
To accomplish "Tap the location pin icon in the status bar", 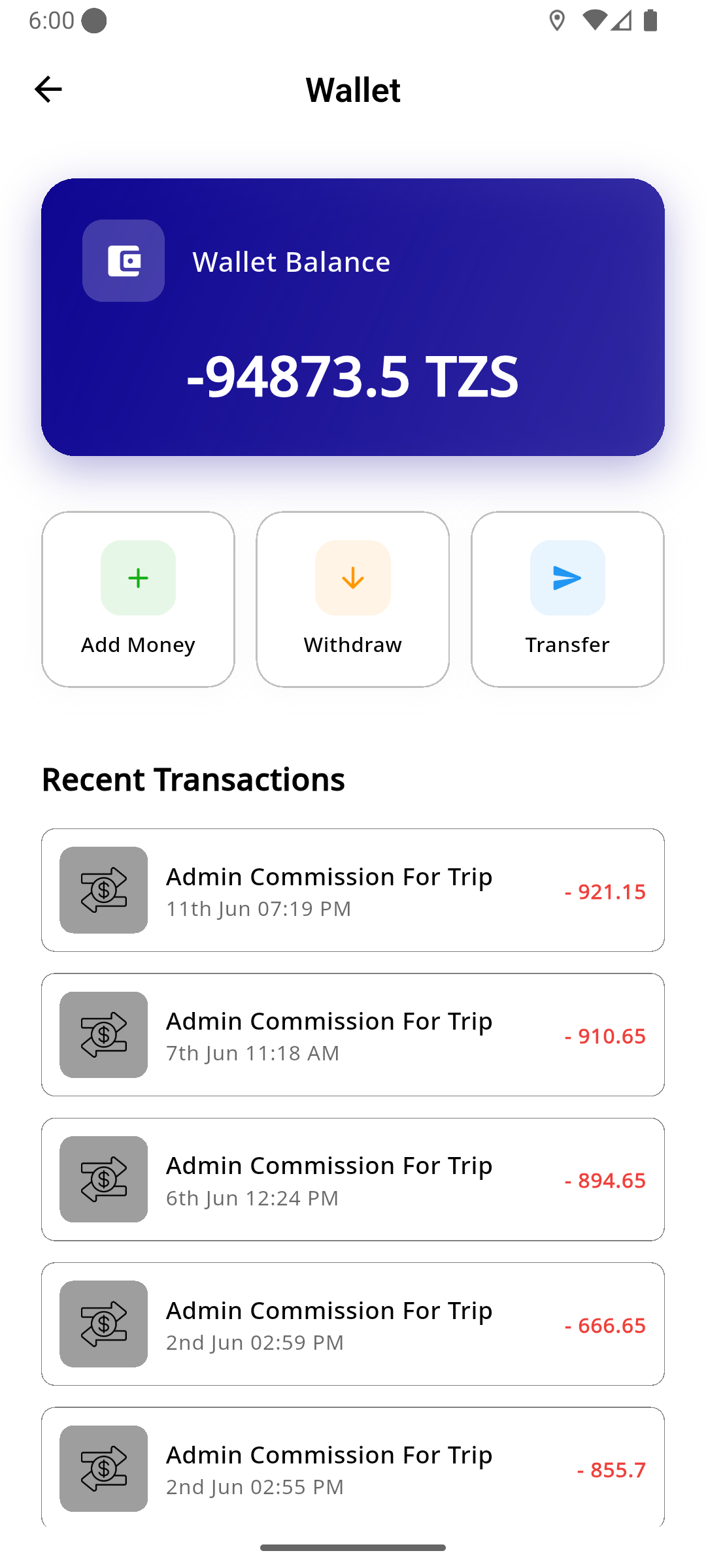I will click(557, 22).
